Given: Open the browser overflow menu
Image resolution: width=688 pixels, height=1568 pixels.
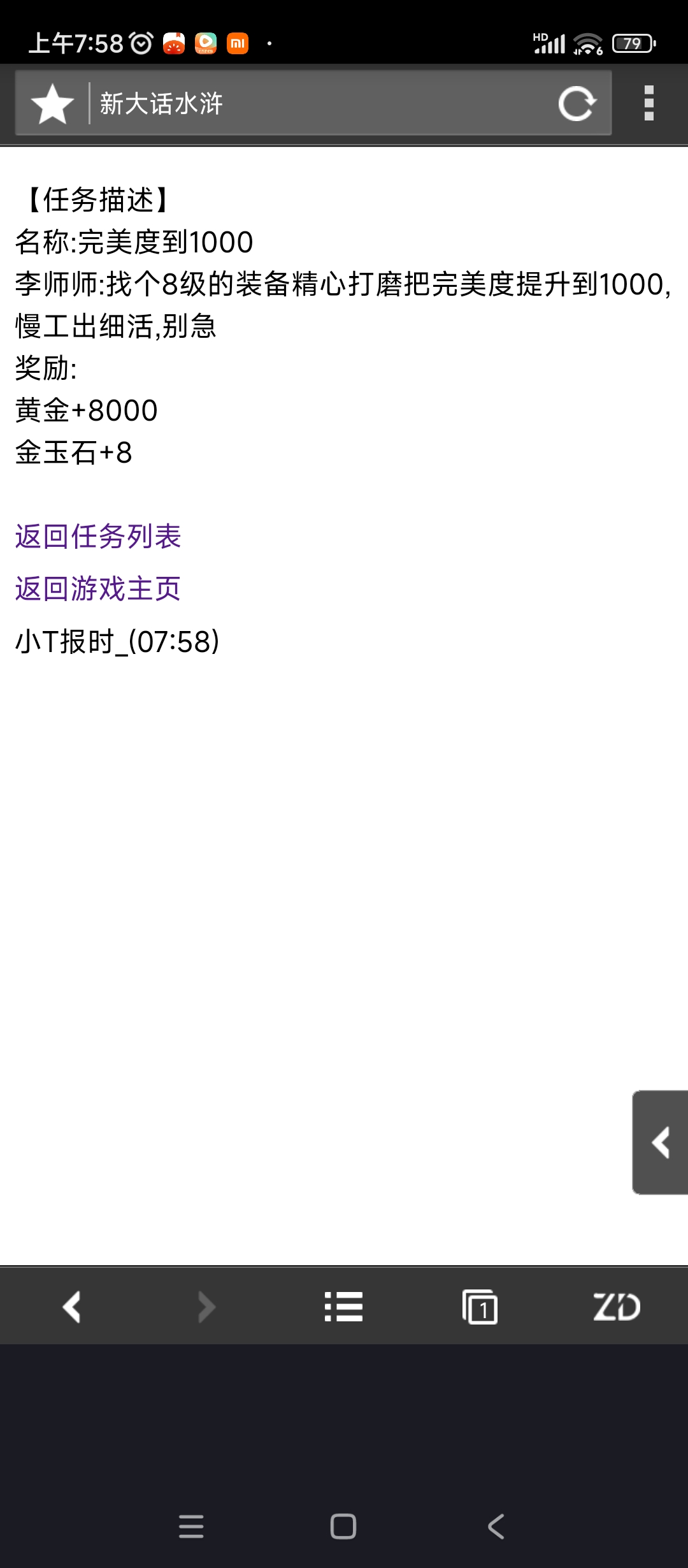Looking at the screenshot, I should [649, 104].
